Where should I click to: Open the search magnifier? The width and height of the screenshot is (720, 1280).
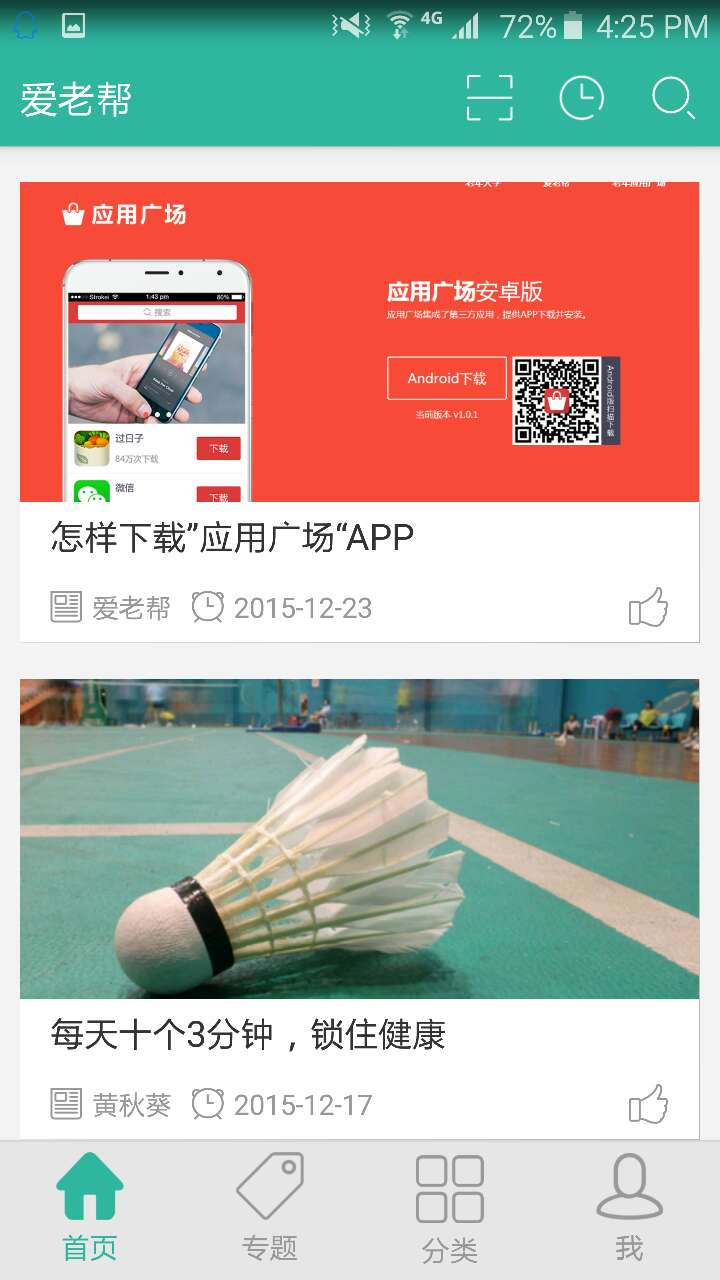tap(673, 98)
